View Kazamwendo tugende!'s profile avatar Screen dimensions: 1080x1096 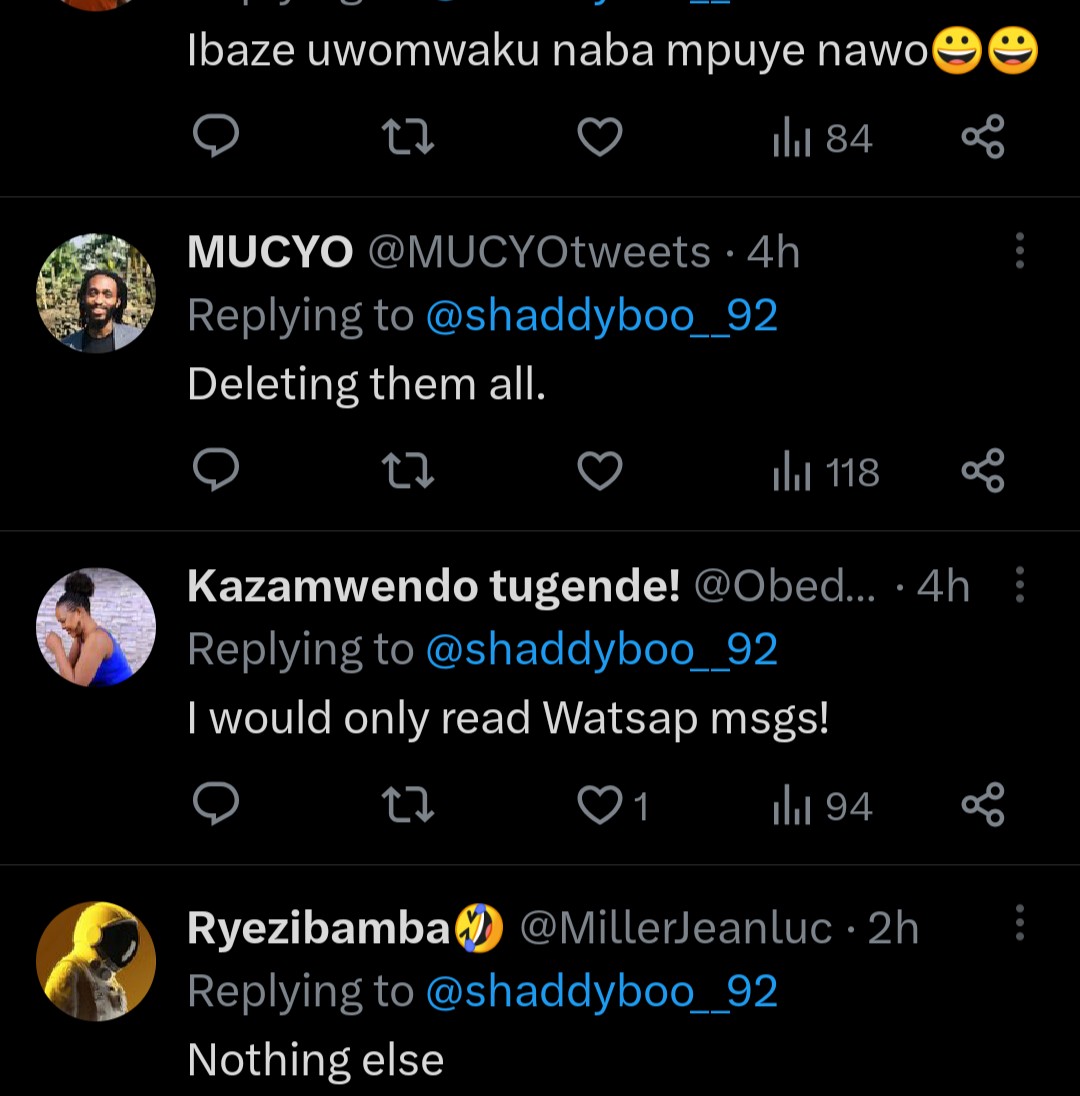click(96, 627)
